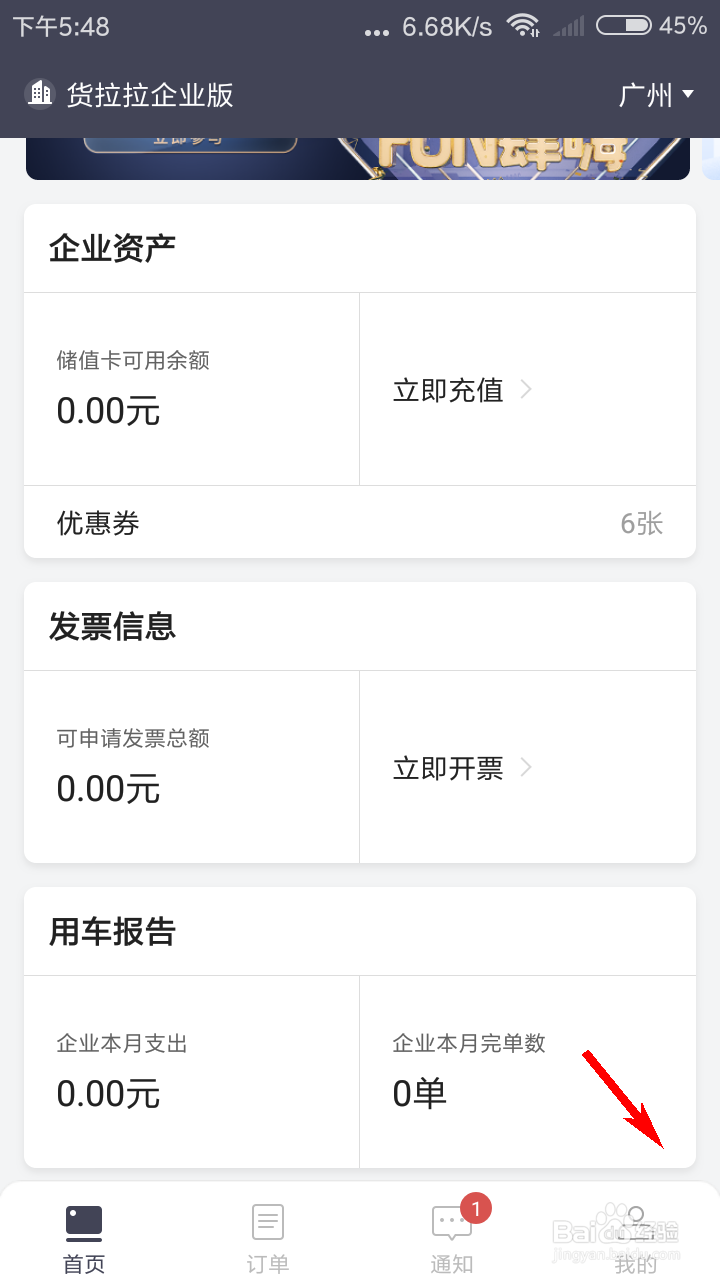The height and width of the screenshot is (1280, 720).
Task: Expand 立即开票 via the right chevron
Action: pyautogui.click(x=527, y=768)
